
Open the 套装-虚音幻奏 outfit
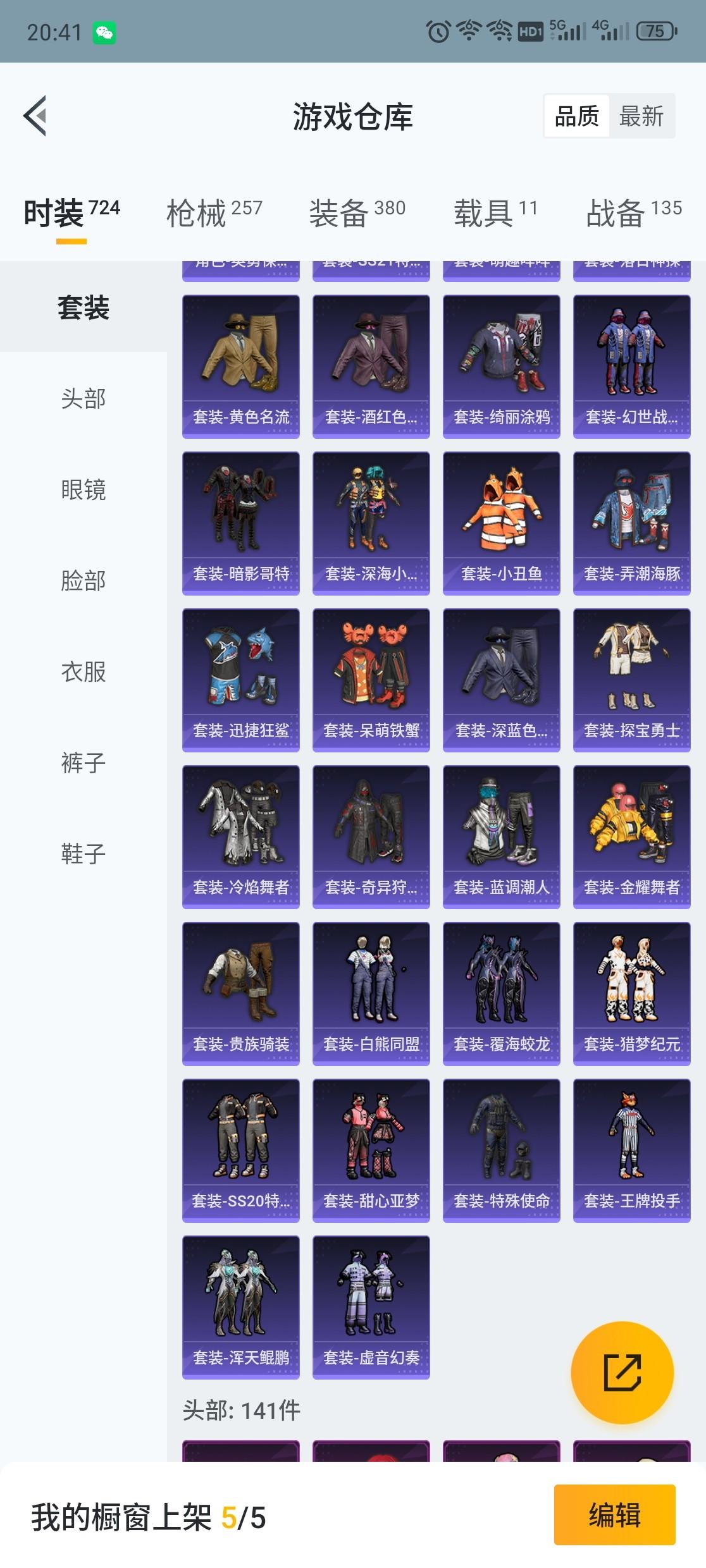(x=371, y=1308)
